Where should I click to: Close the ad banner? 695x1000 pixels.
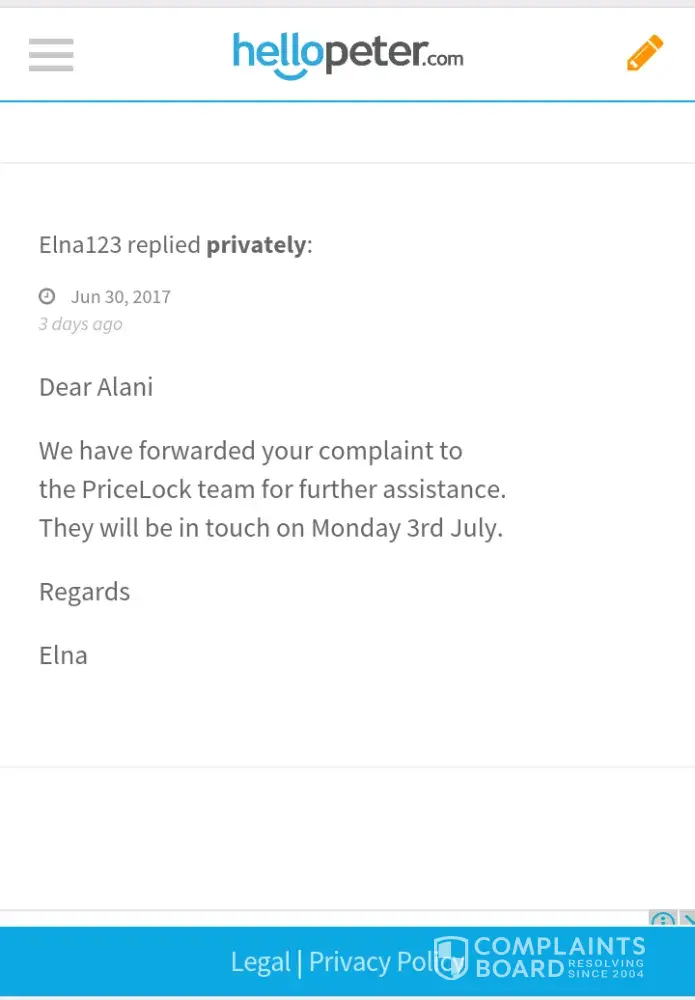687,918
